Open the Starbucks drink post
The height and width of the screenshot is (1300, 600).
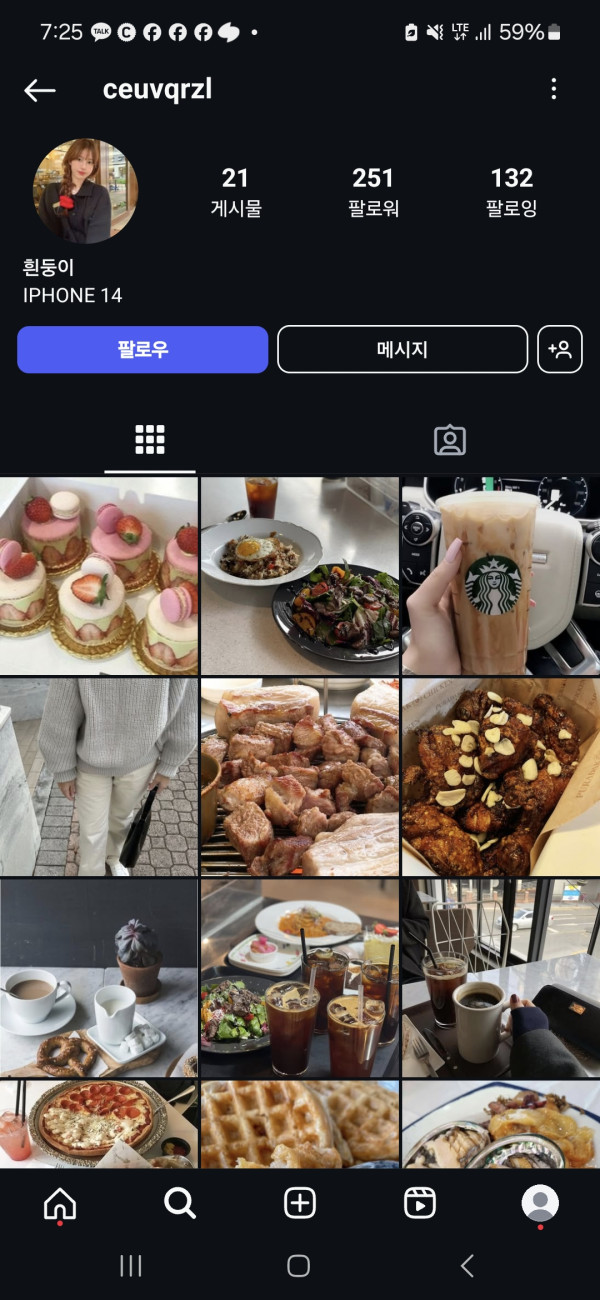click(x=500, y=575)
